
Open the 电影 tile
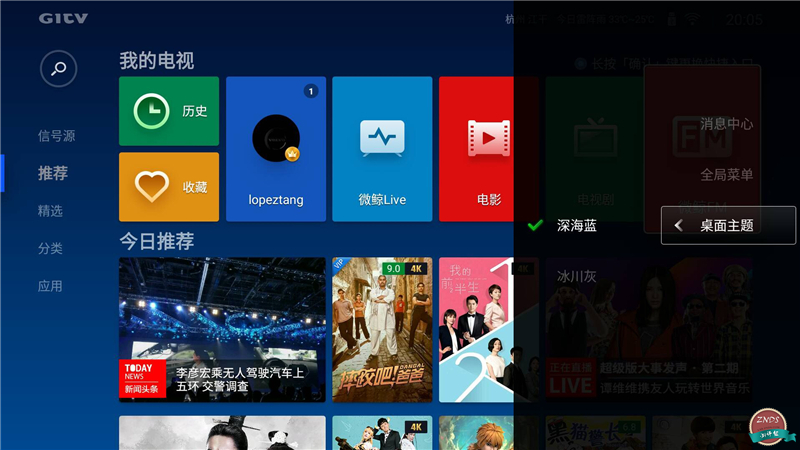coord(488,149)
